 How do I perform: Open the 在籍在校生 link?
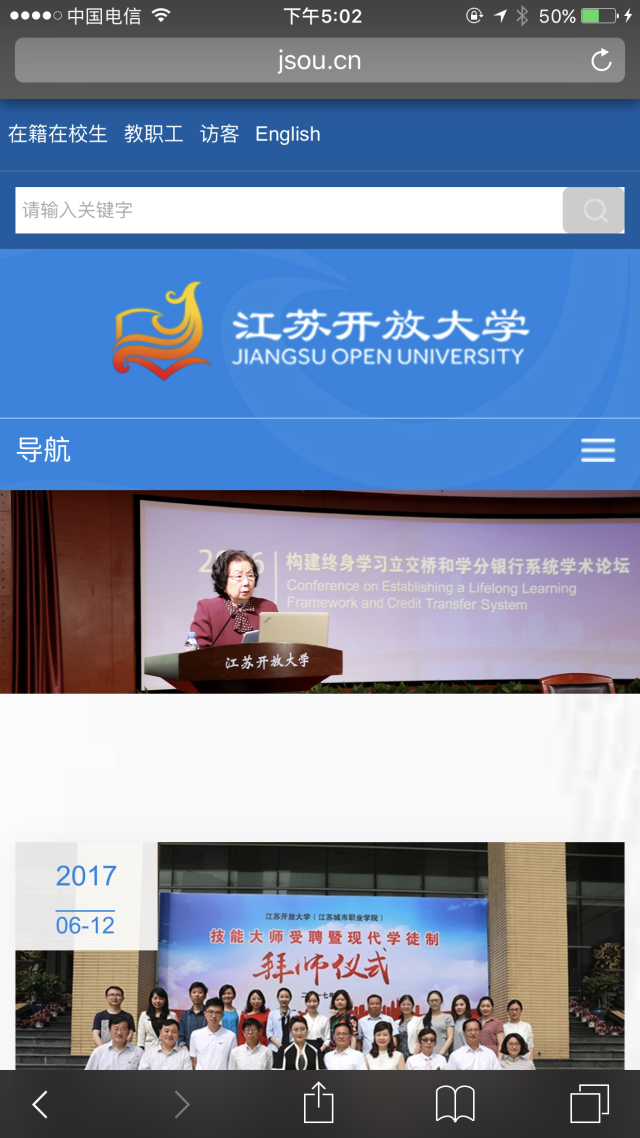pos(58,134)
